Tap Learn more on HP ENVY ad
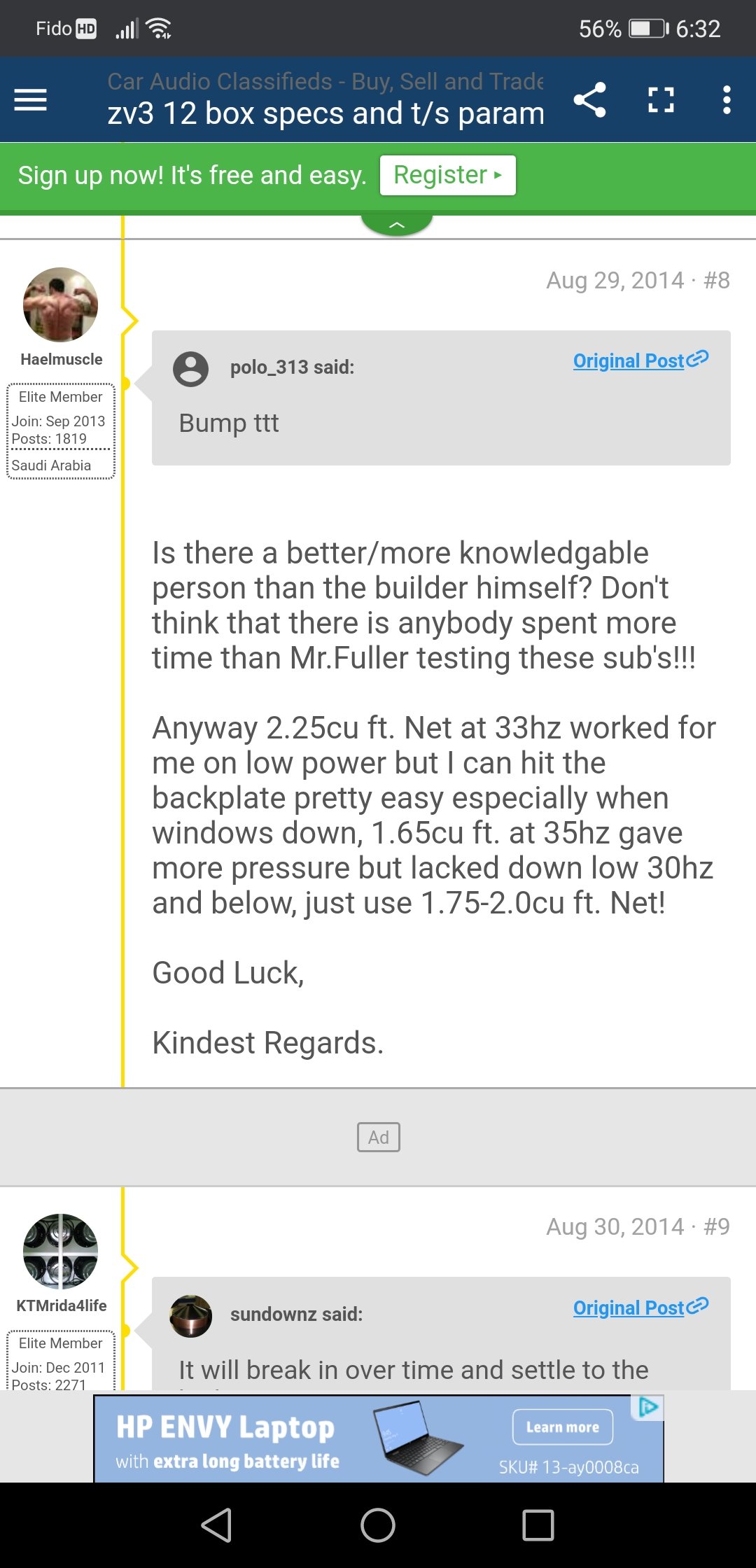This screenshot has width=756, height=1568. [563, 1427]
